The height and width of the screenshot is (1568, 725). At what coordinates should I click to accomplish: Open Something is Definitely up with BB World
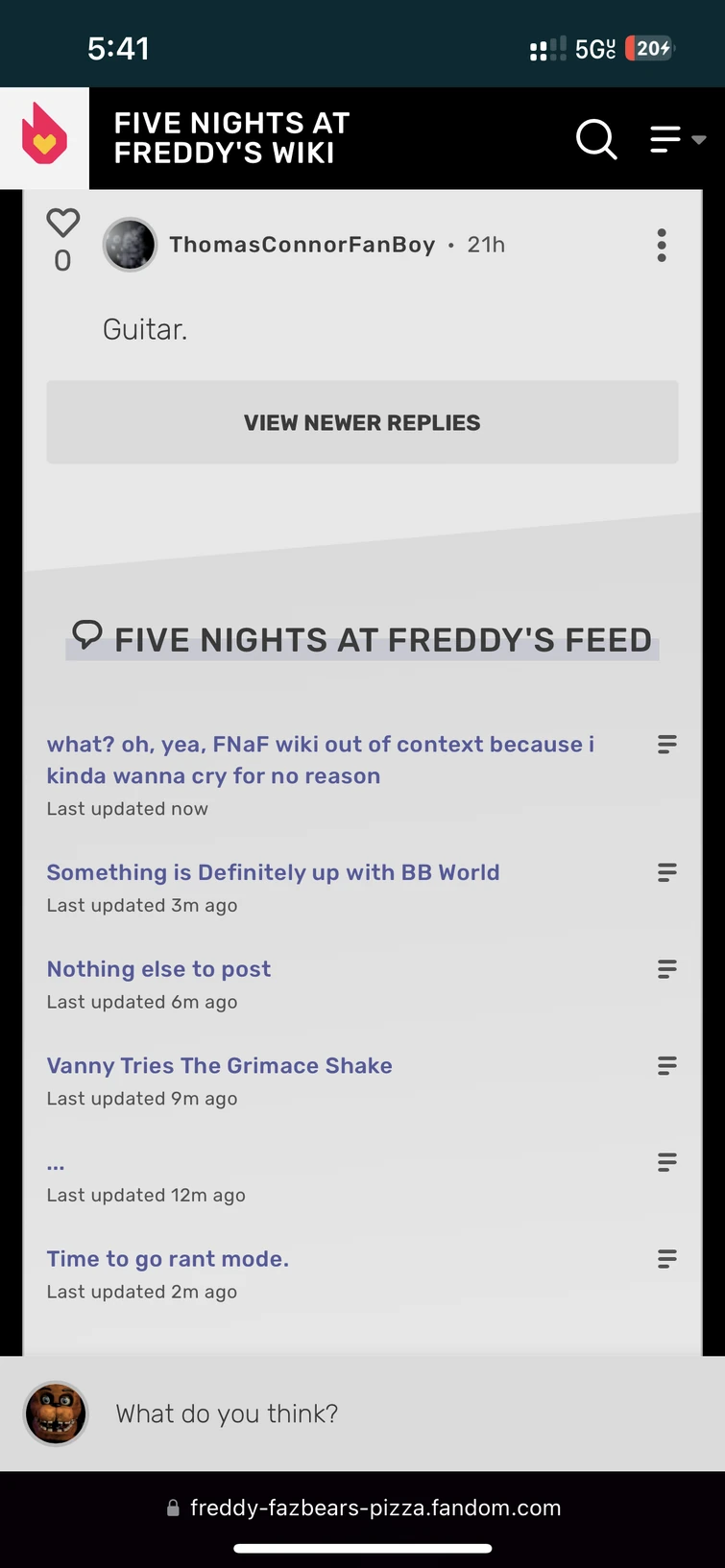pos(273,872)
